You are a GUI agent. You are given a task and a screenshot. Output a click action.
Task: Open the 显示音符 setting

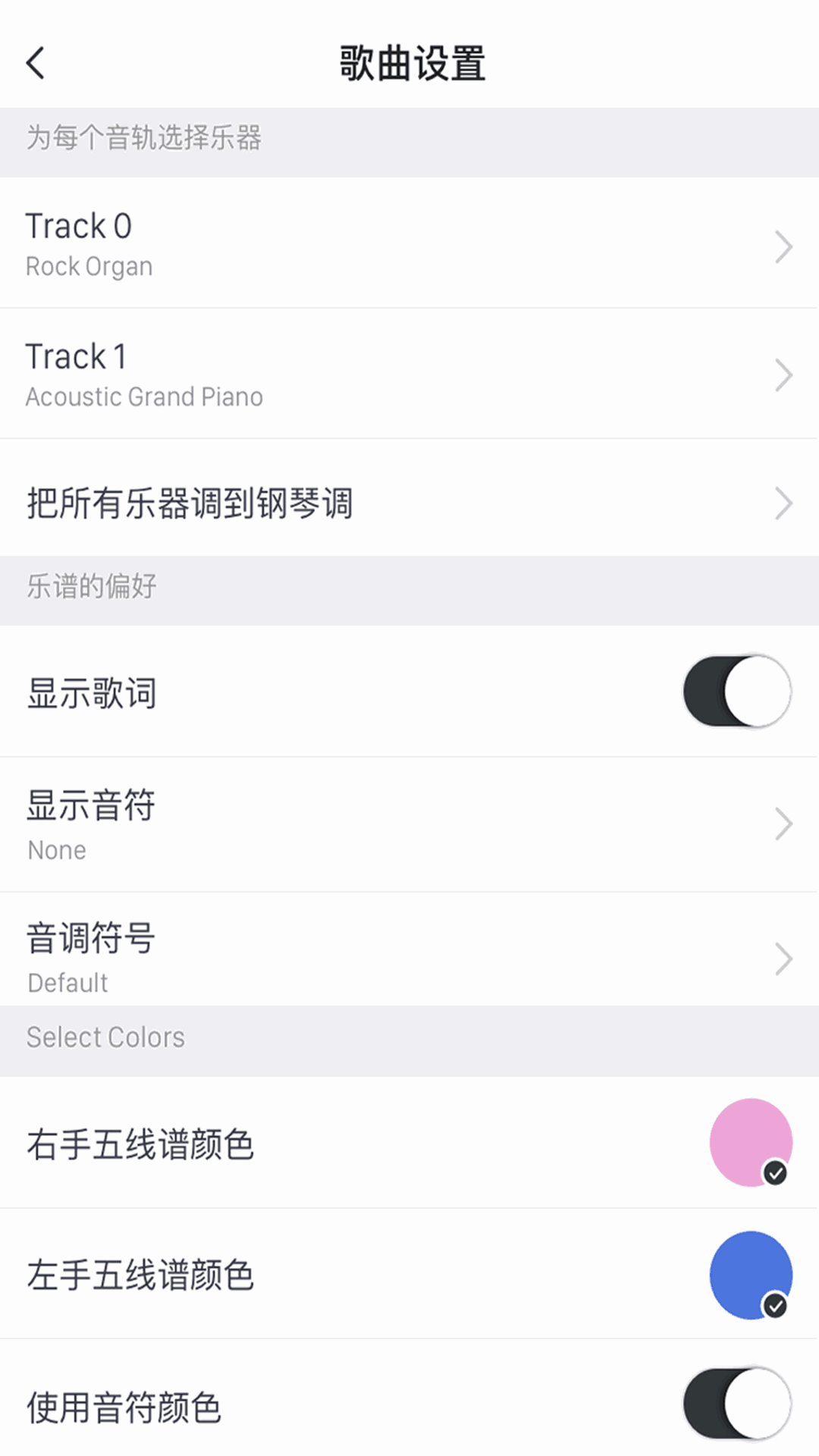tap(409, 824)
